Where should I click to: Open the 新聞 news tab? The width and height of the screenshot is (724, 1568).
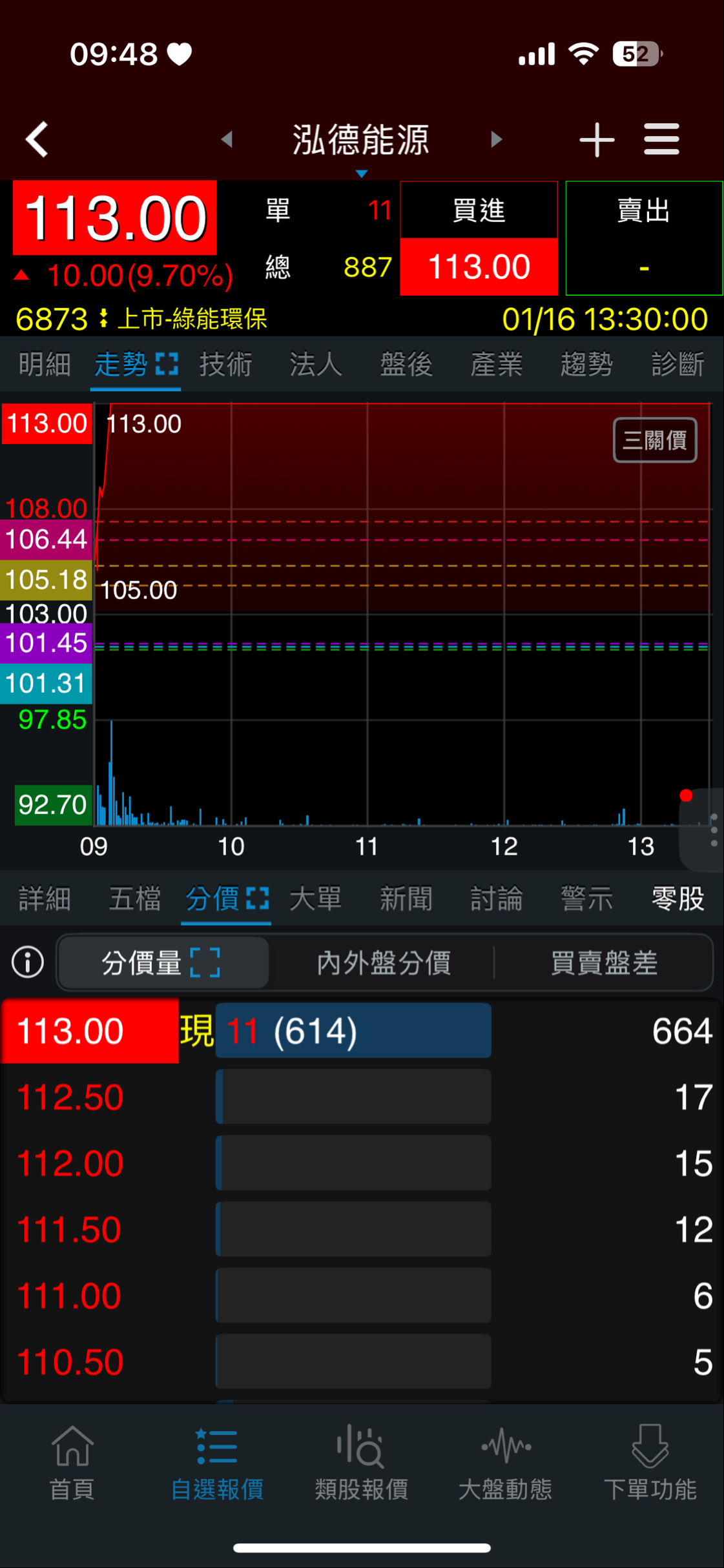click(x=406, y=899)
